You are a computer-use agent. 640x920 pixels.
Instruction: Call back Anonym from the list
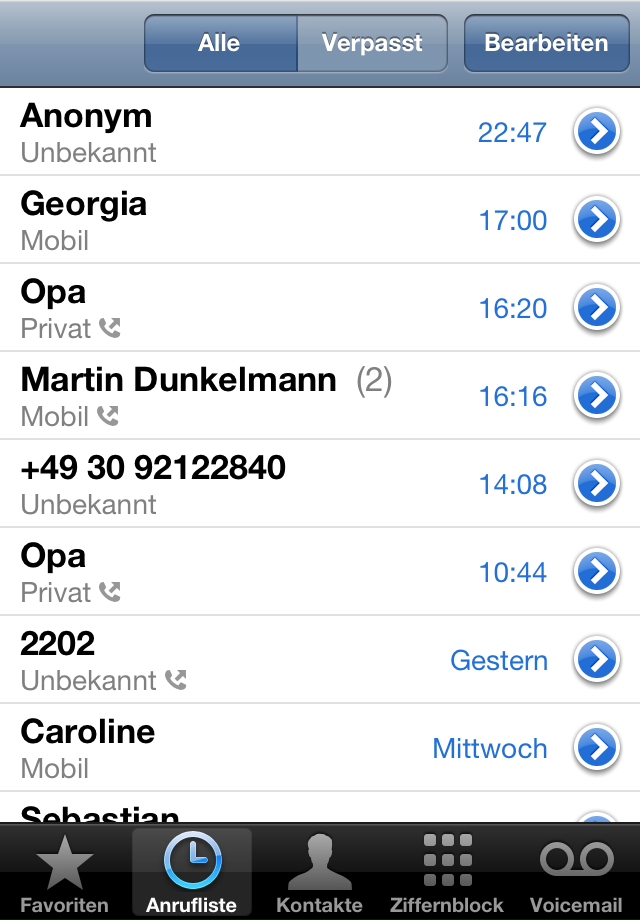coord(250,132)
